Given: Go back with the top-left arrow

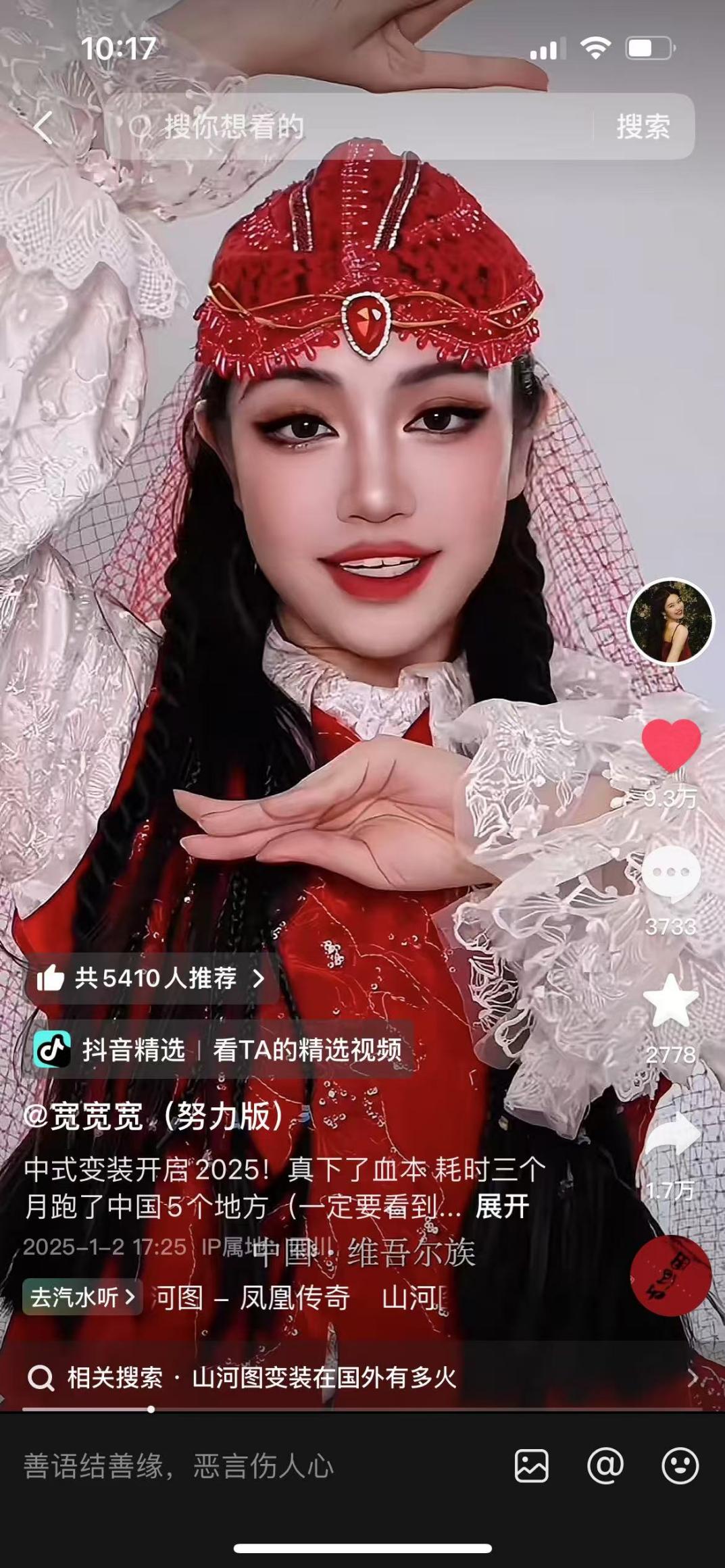Looking at the screenshot, I should (43, 127).
